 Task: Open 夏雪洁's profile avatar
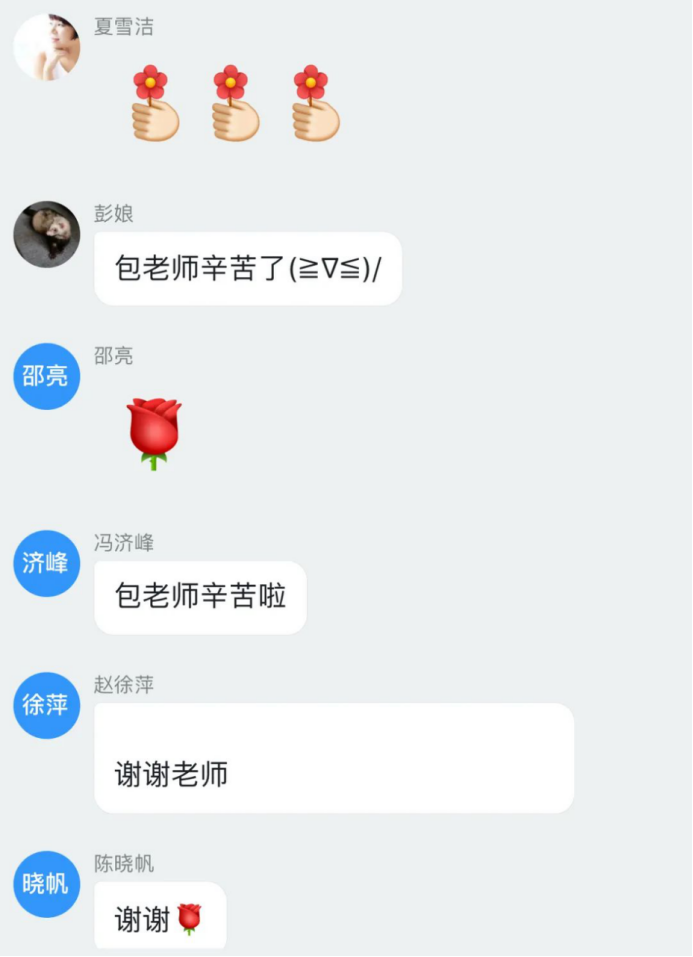click(46, 47)
